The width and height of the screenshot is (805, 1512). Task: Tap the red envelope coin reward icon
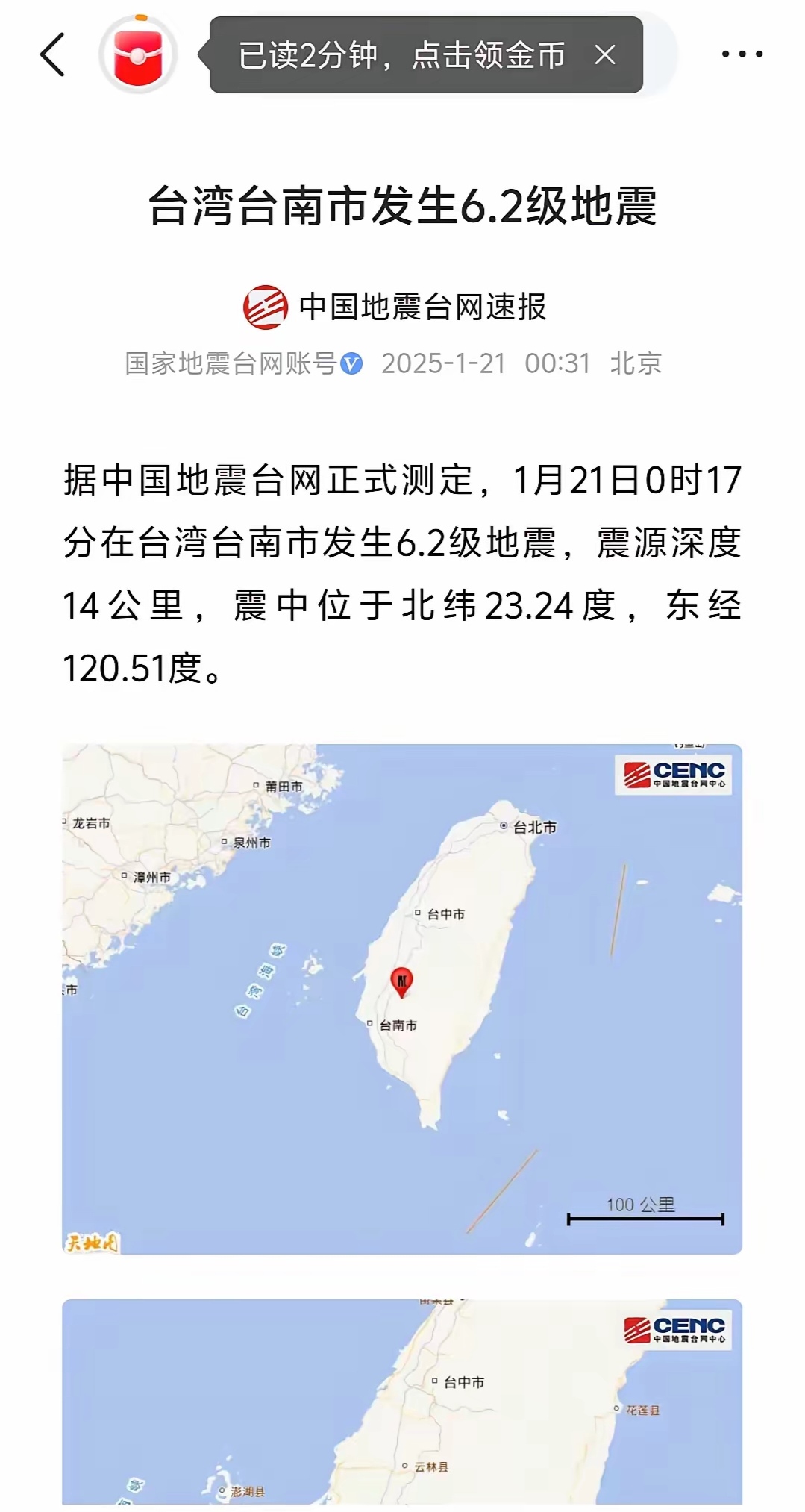click(x=138, y=54)
